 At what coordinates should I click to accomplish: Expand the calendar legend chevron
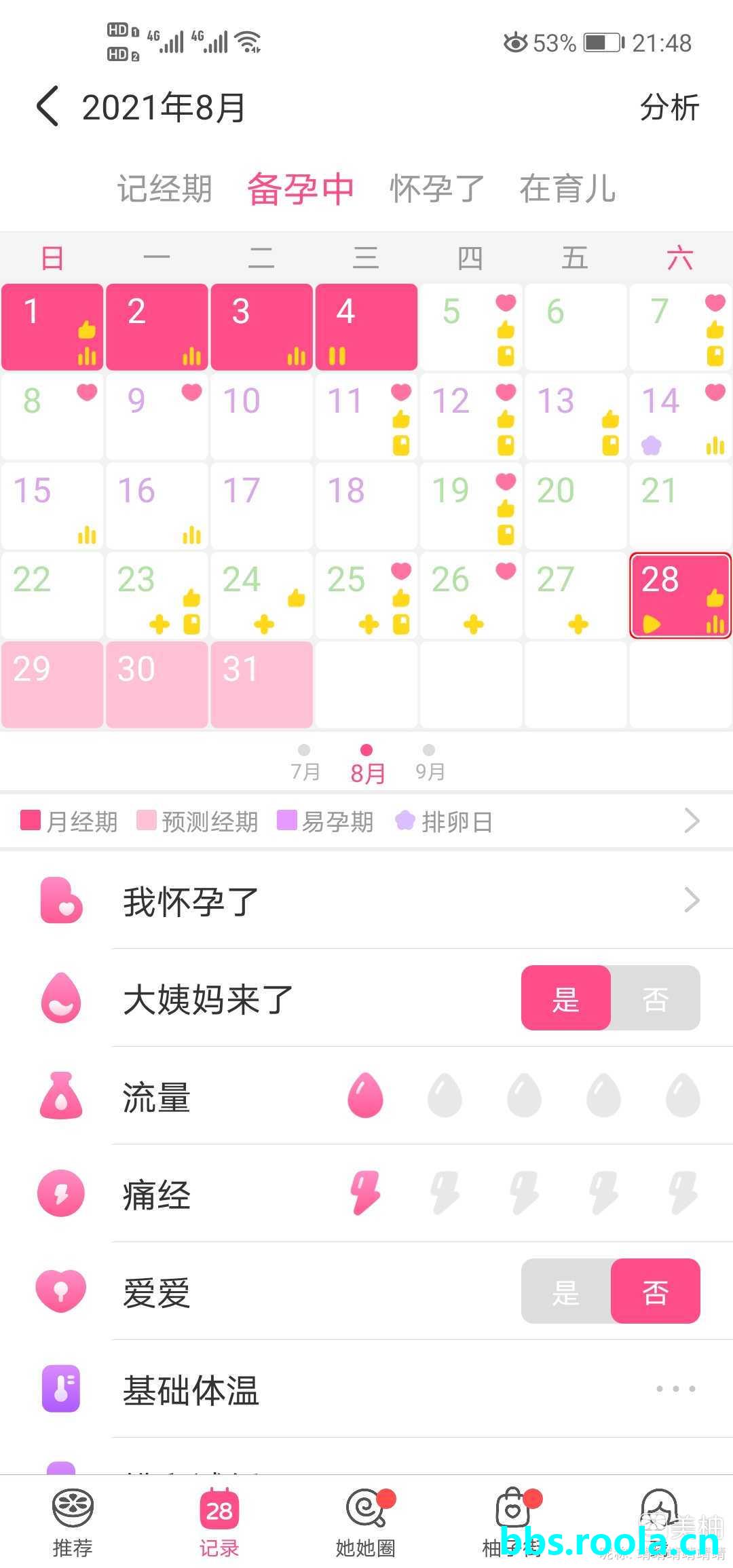(x=692, y=821)
